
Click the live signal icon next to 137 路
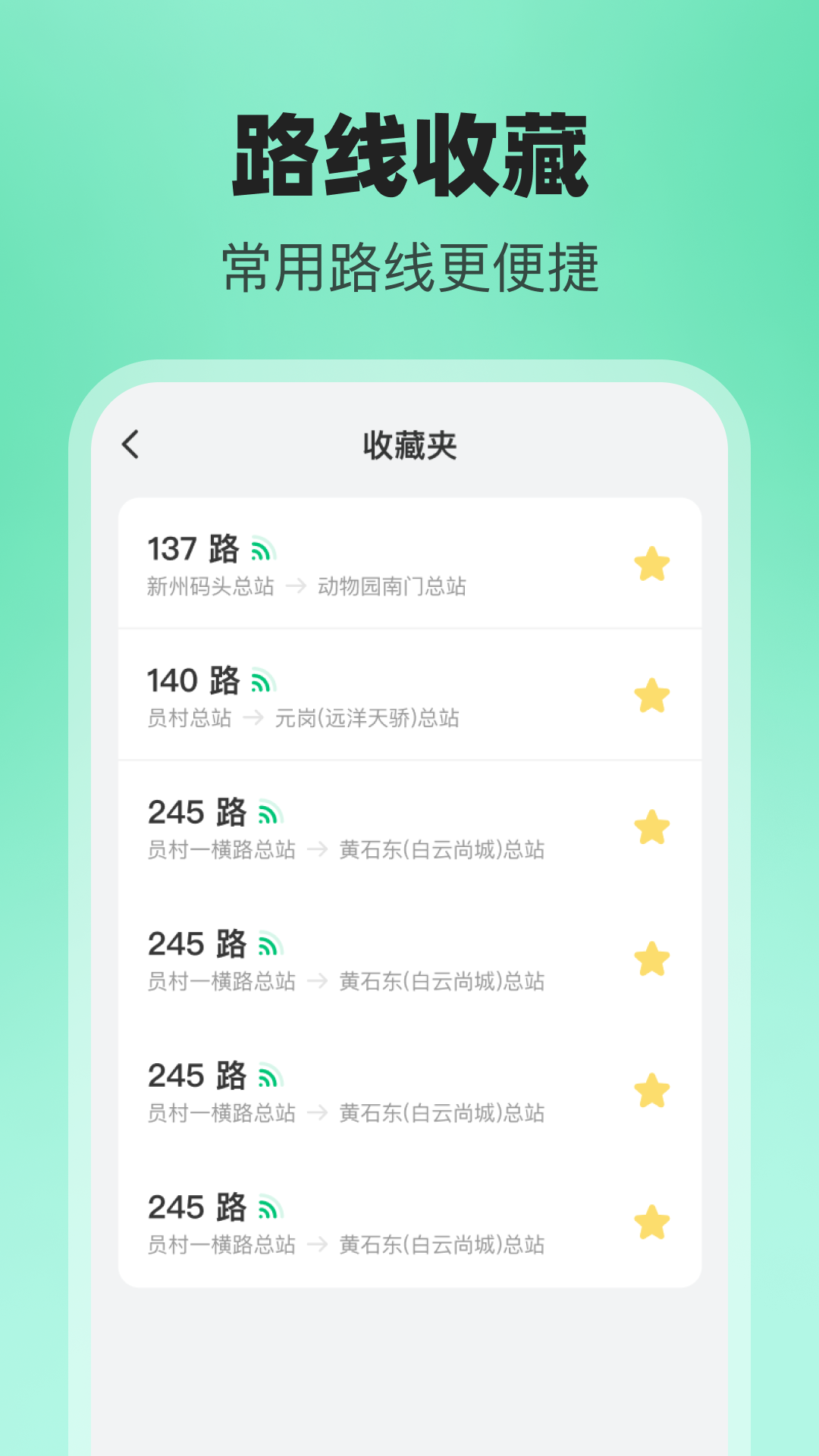pyautogui.click(x=264, y=548)
